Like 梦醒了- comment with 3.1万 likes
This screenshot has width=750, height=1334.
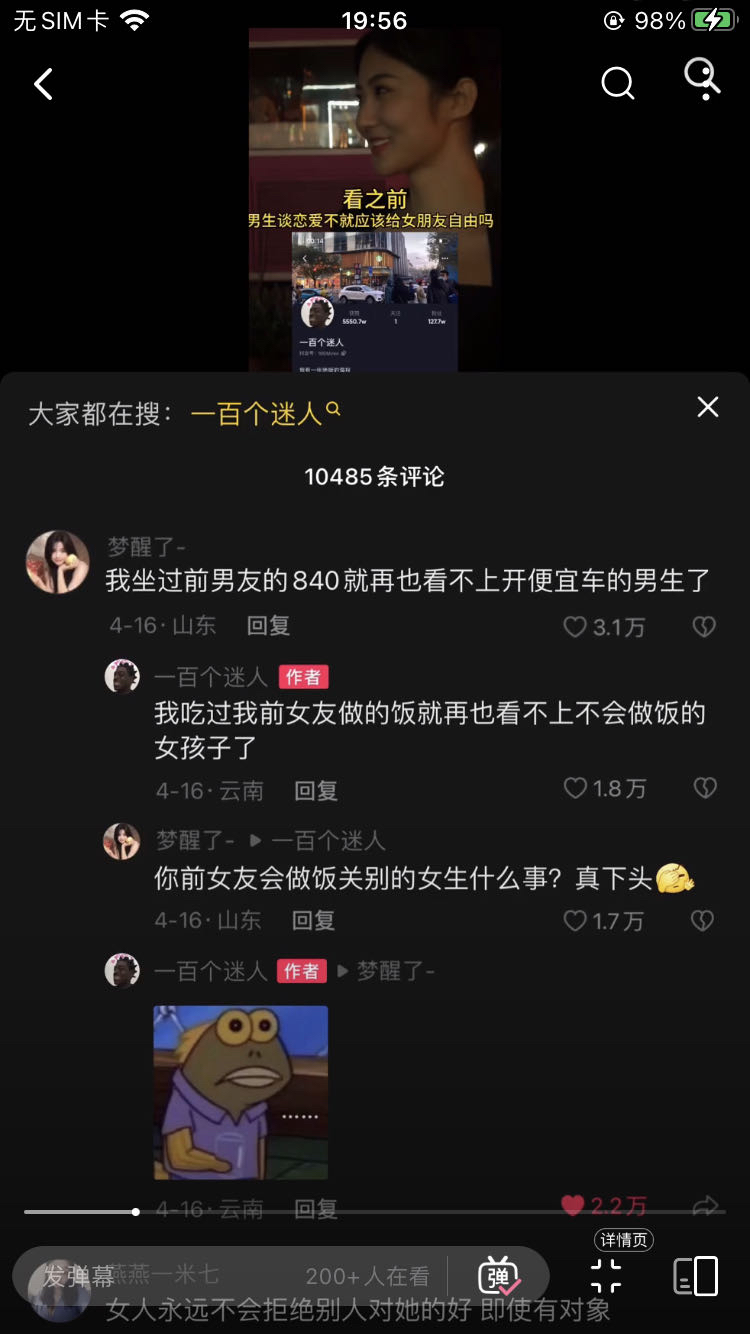pyautogui.click(x=575, y=627)
